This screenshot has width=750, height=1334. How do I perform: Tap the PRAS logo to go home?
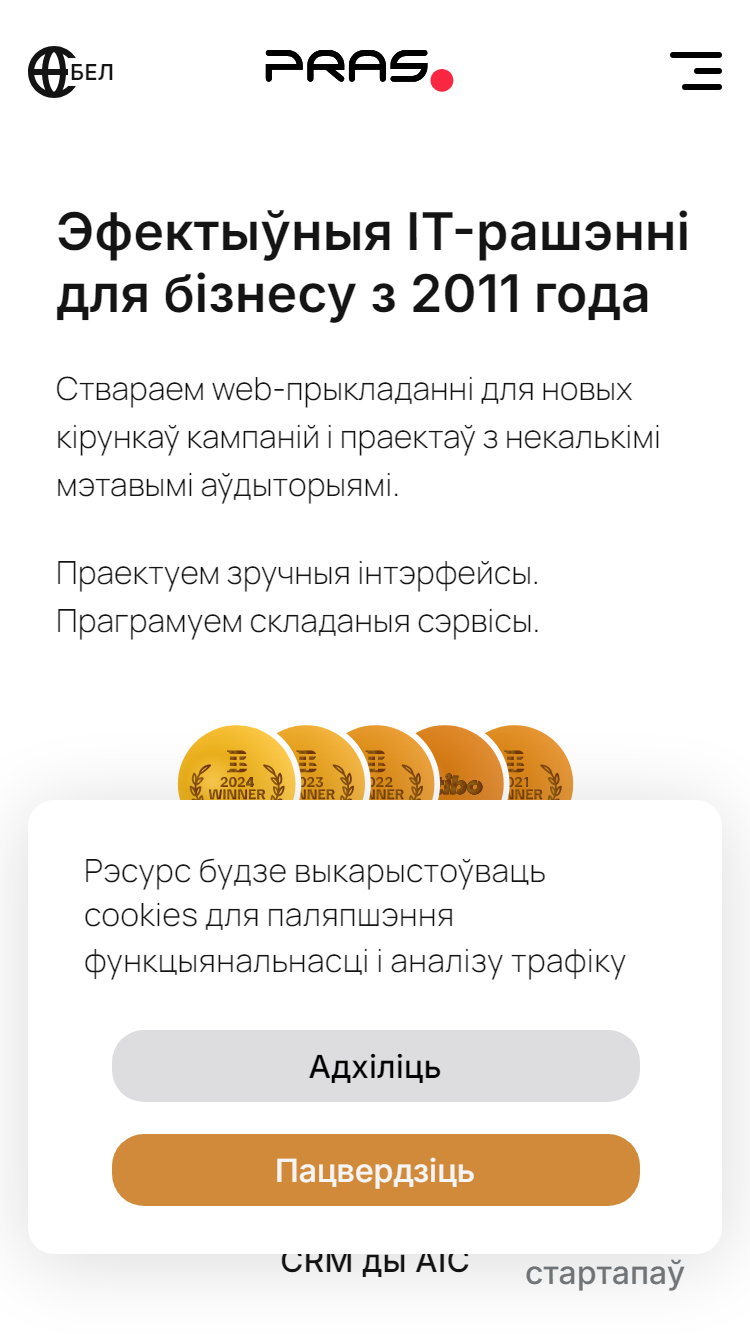359,70
